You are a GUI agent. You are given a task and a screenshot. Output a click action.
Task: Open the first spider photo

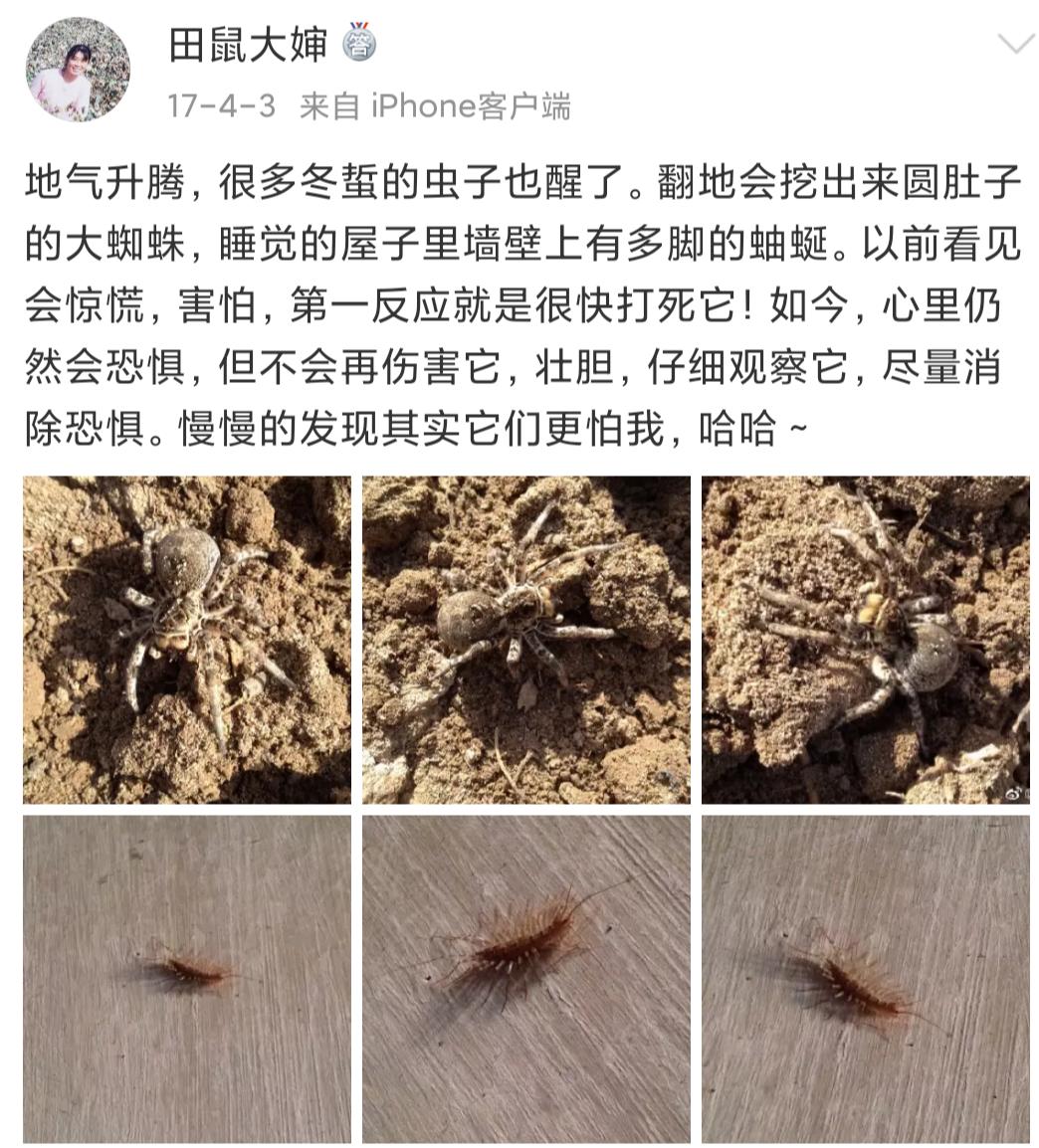pyautogui.click(x=187, y=640)
